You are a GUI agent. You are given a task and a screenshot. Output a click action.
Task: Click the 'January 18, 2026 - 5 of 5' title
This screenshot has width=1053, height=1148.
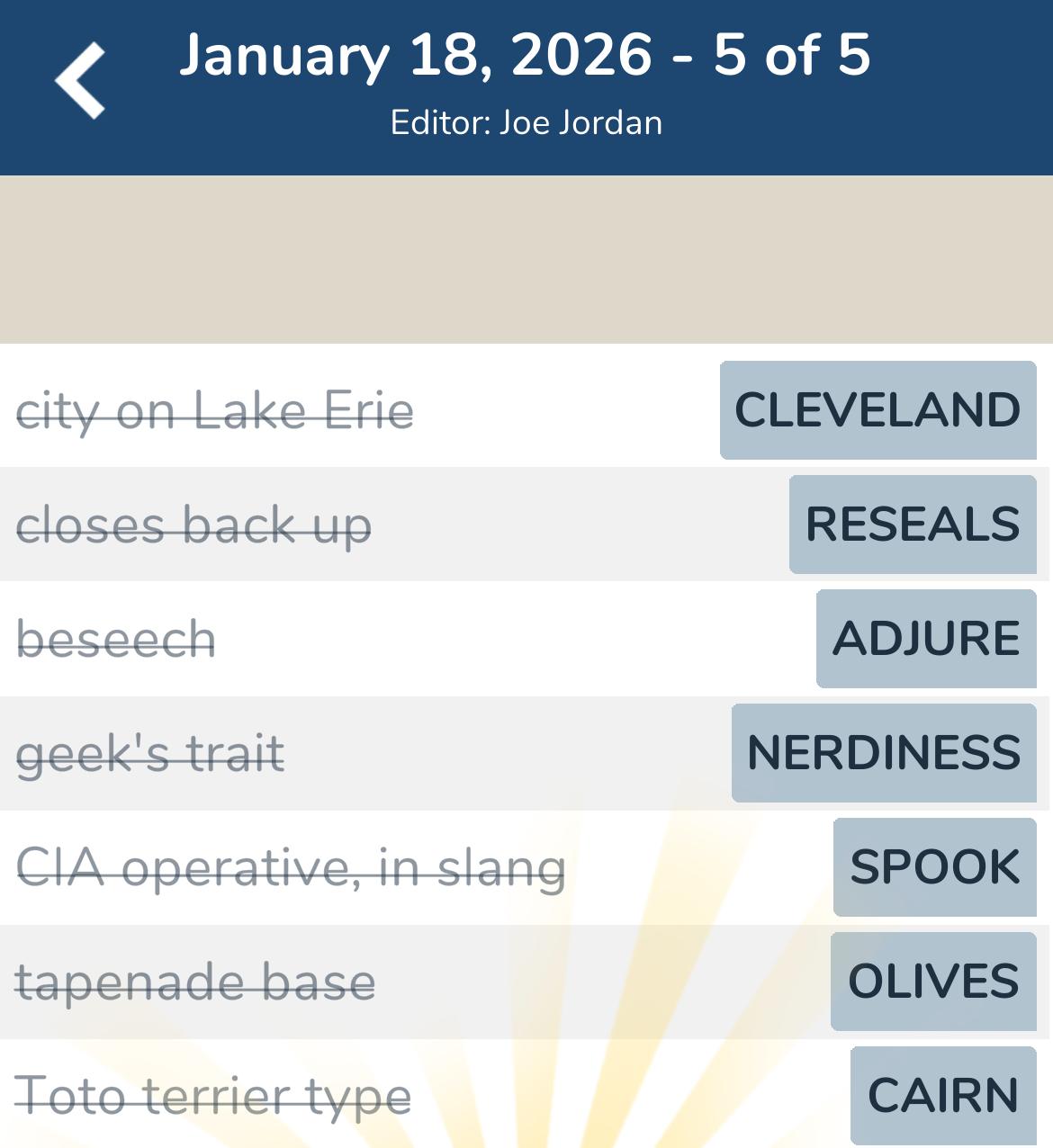[526, 56]
